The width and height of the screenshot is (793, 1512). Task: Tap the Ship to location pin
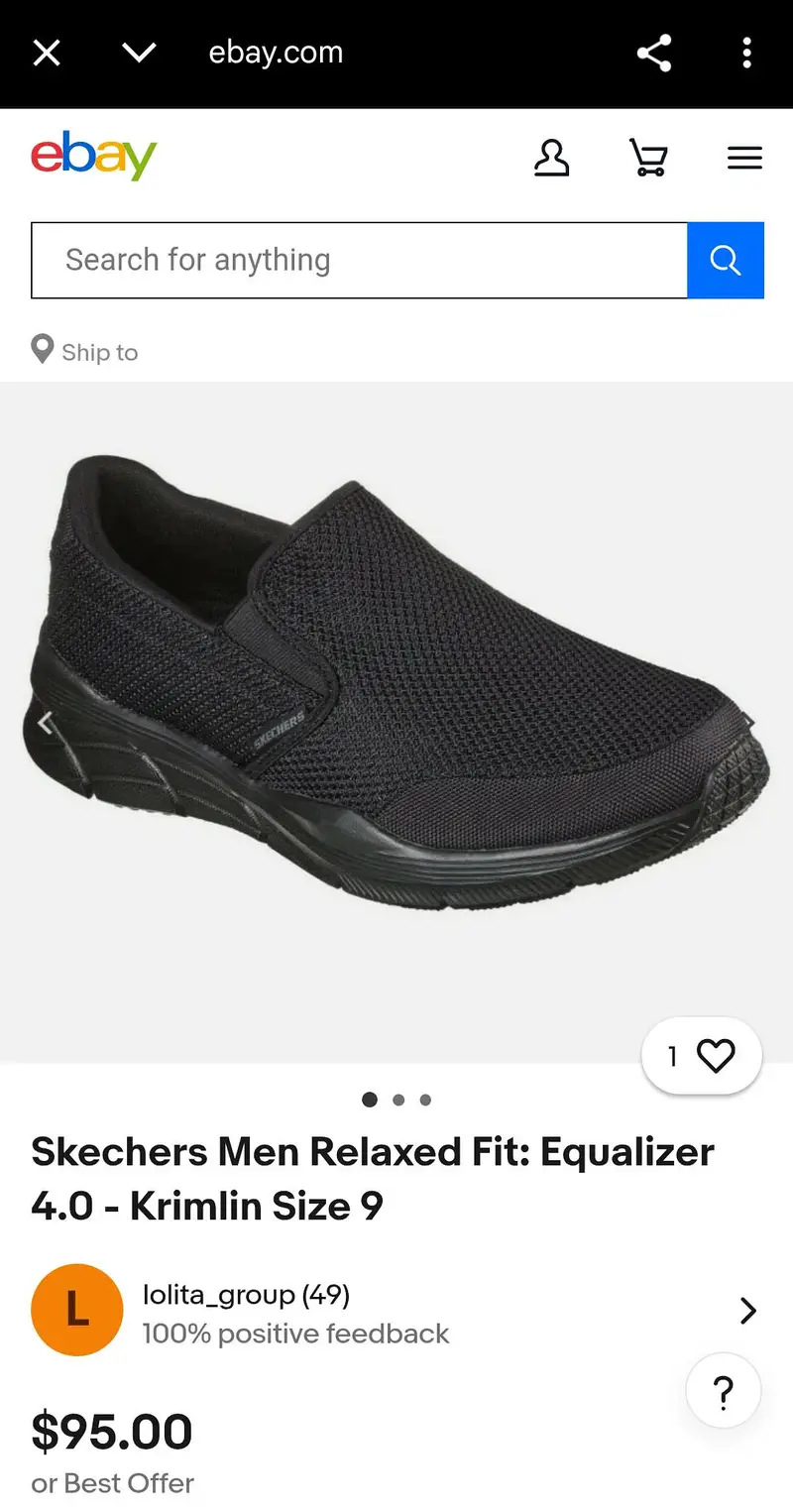coord(43,349)
